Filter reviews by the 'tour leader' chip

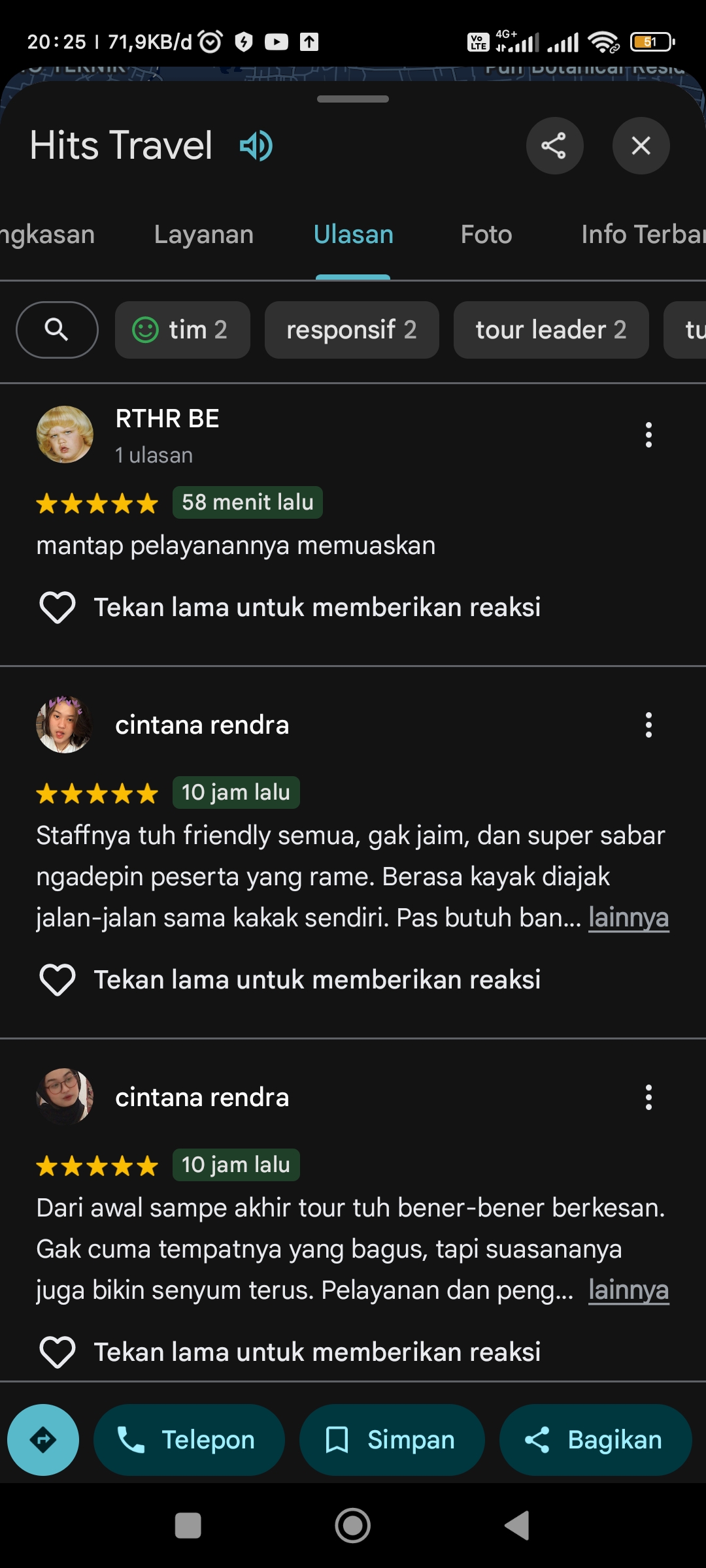(x=551, y=330)
